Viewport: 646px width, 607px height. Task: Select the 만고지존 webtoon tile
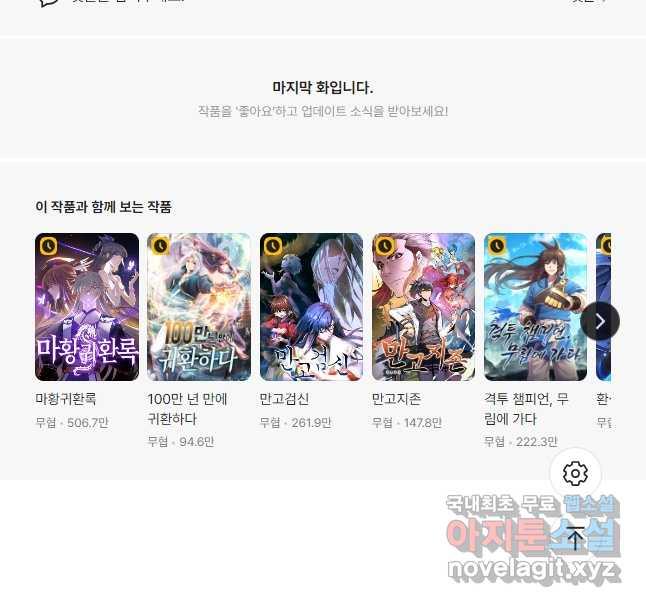pos(423,307)
